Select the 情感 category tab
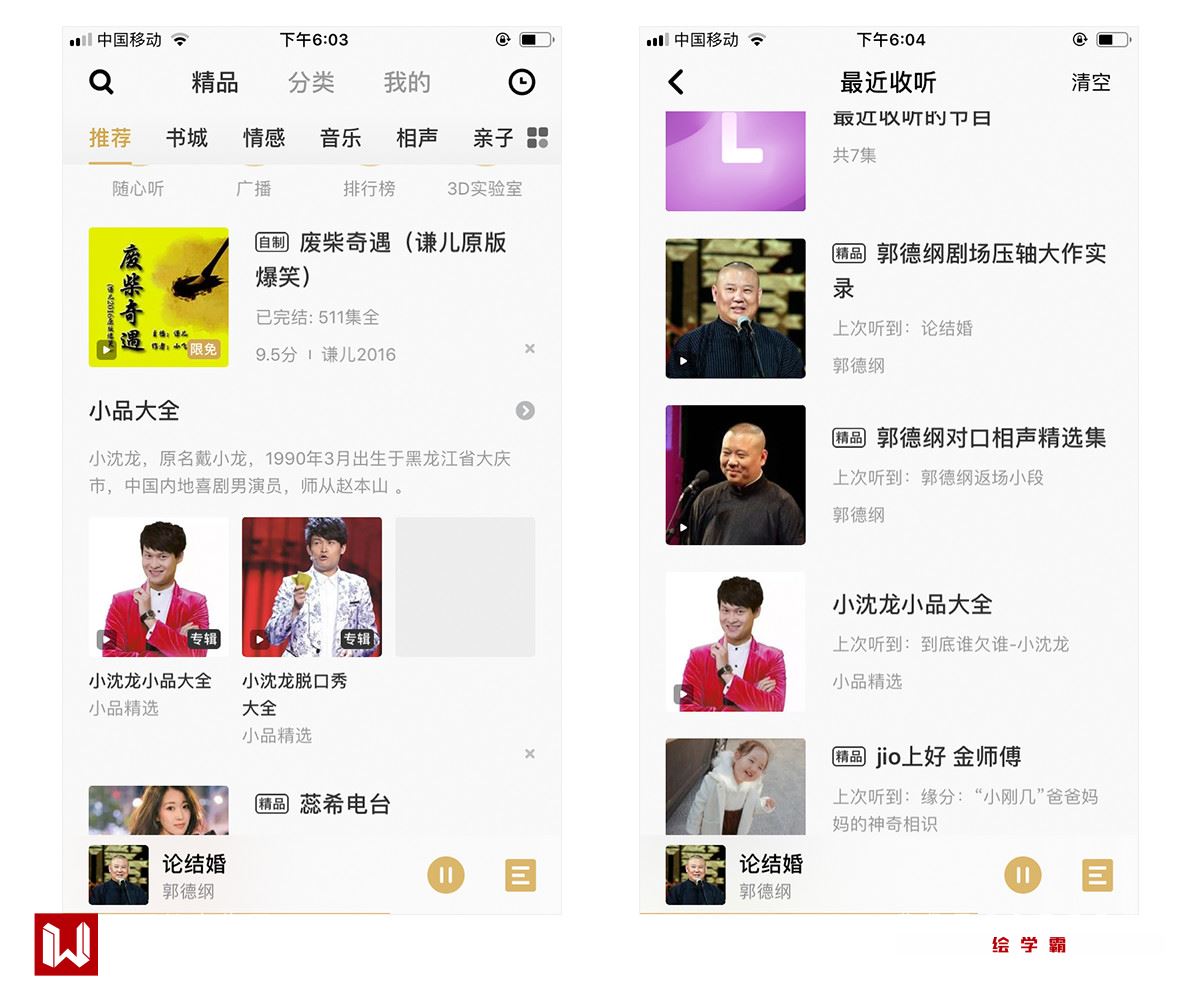Screen dimensions: 1200x1000 (264, 138)
